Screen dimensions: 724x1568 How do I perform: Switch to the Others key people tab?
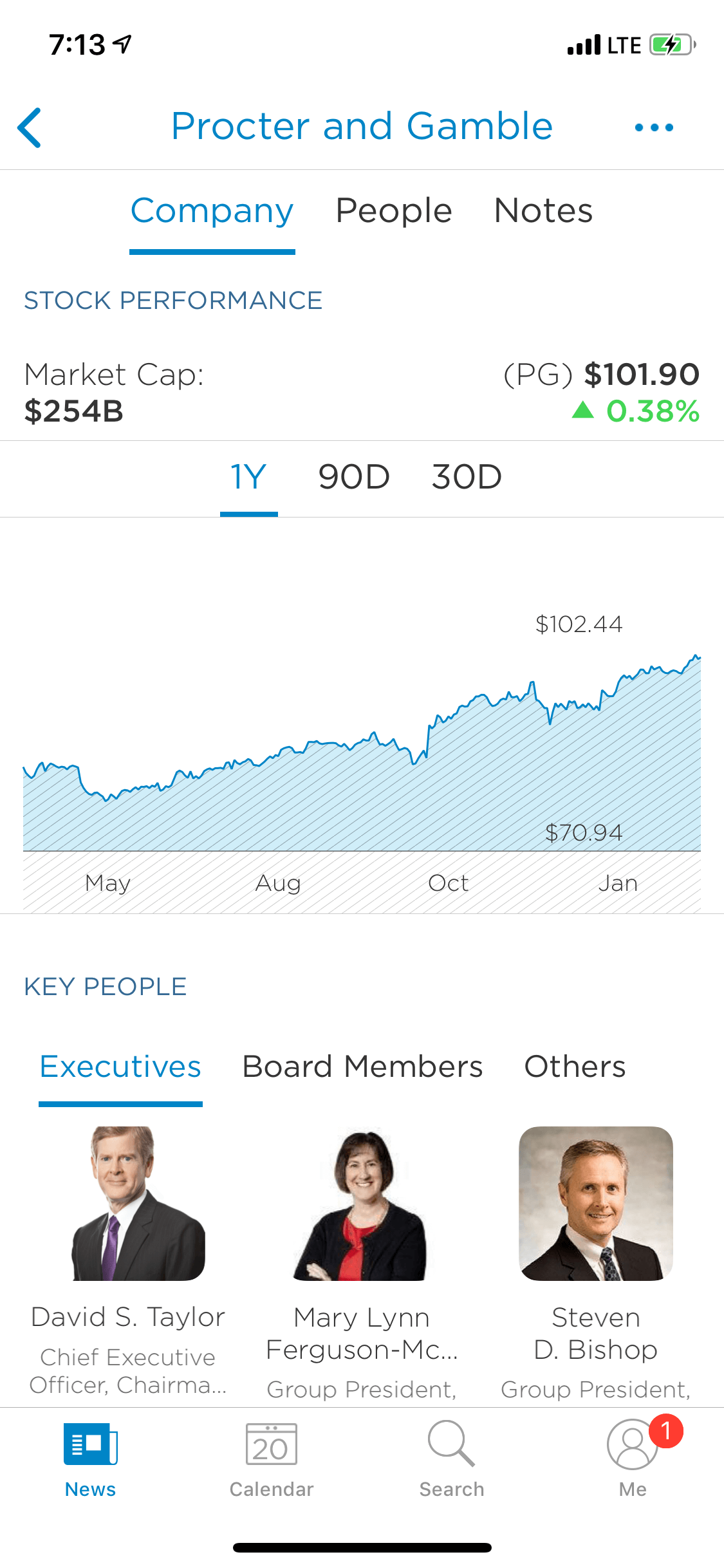575,1067
